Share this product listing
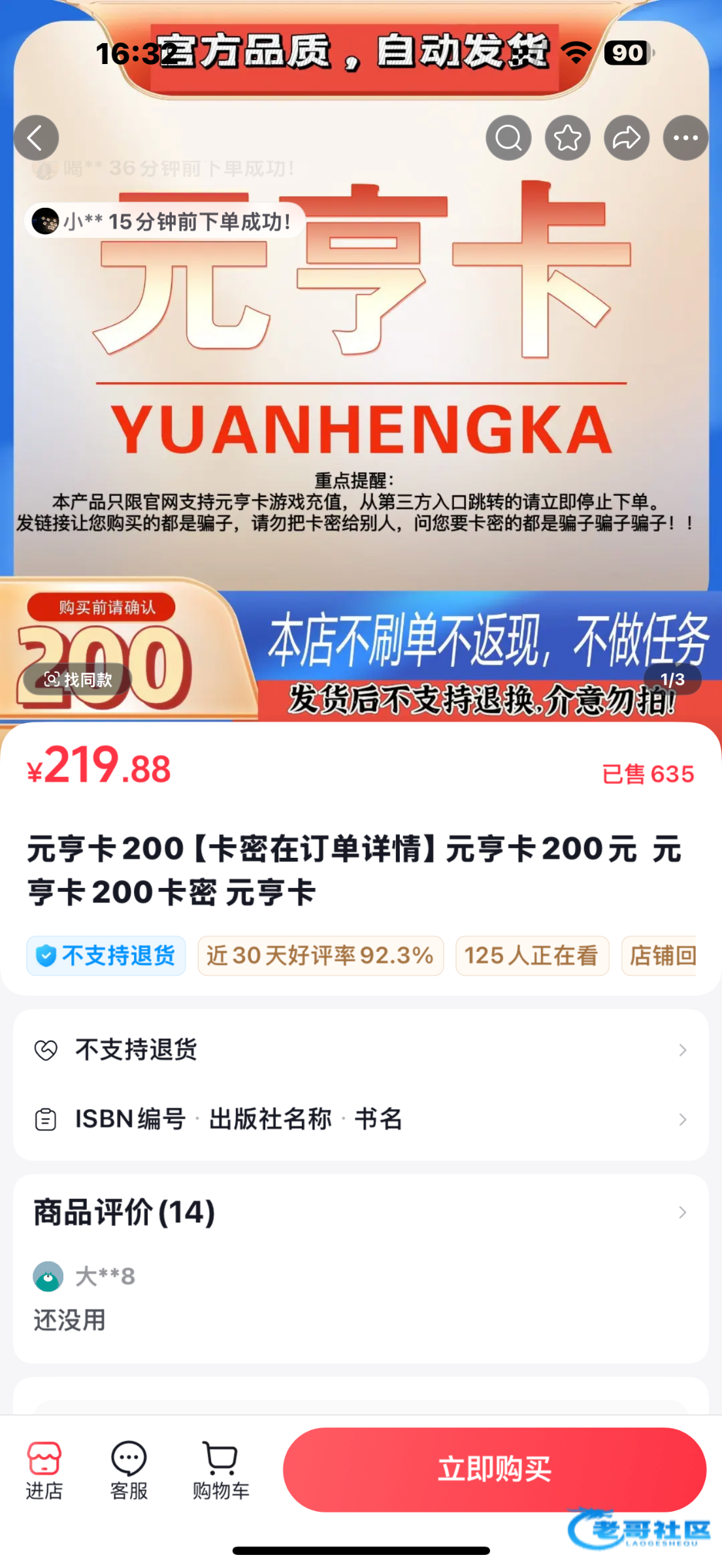 click(x=626, y=138)
